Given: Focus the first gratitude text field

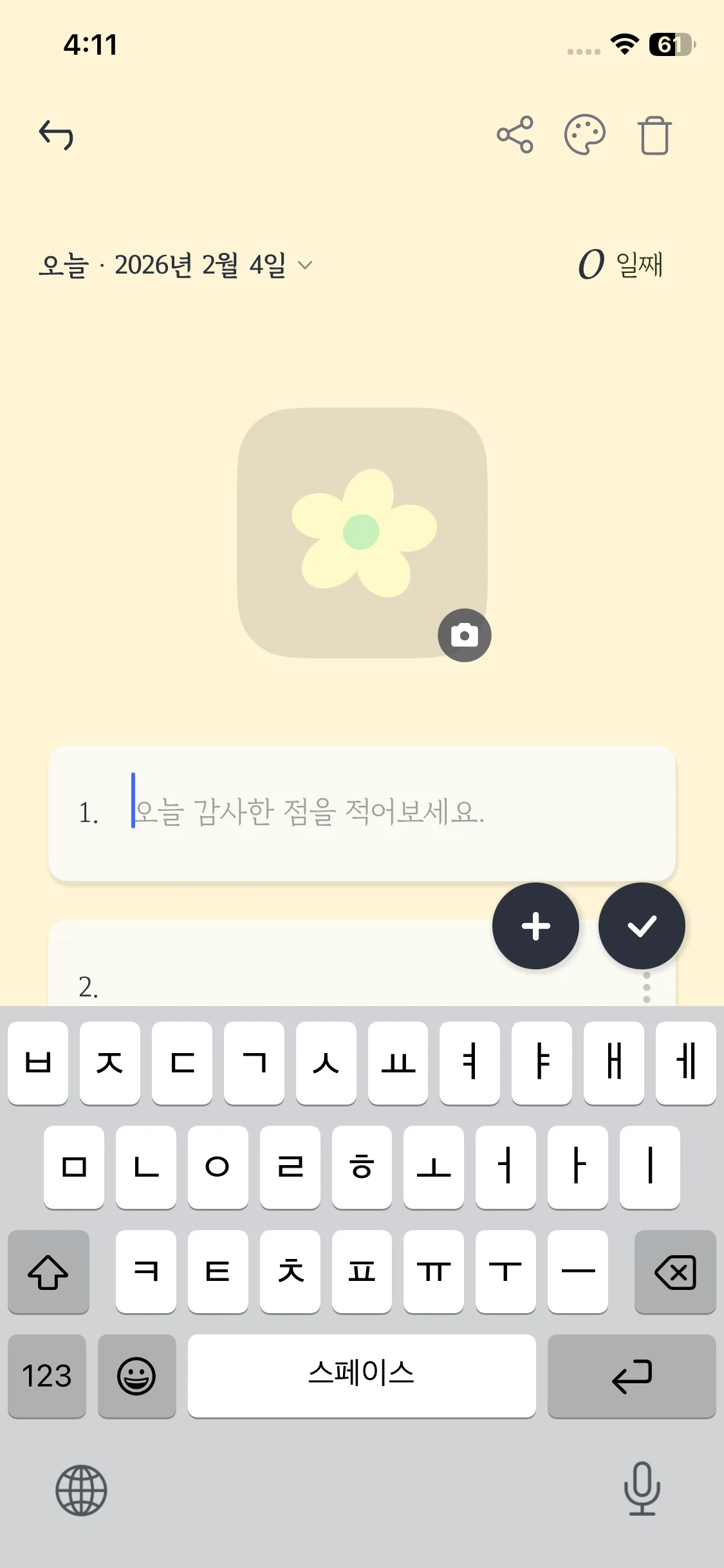Looking at the screenshot, I should click(x=386, y=812).
